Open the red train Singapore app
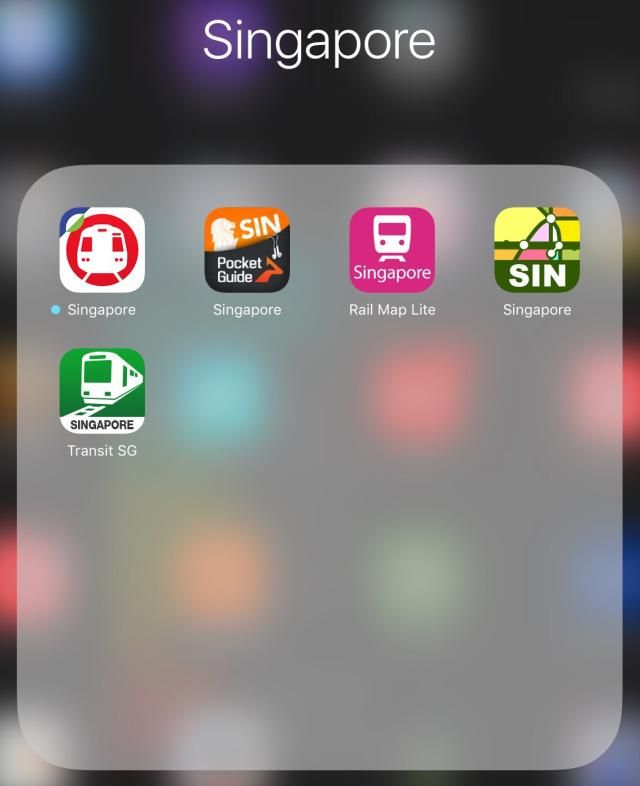The width and height of the screenshot is (640, 786). pos(102,250)
